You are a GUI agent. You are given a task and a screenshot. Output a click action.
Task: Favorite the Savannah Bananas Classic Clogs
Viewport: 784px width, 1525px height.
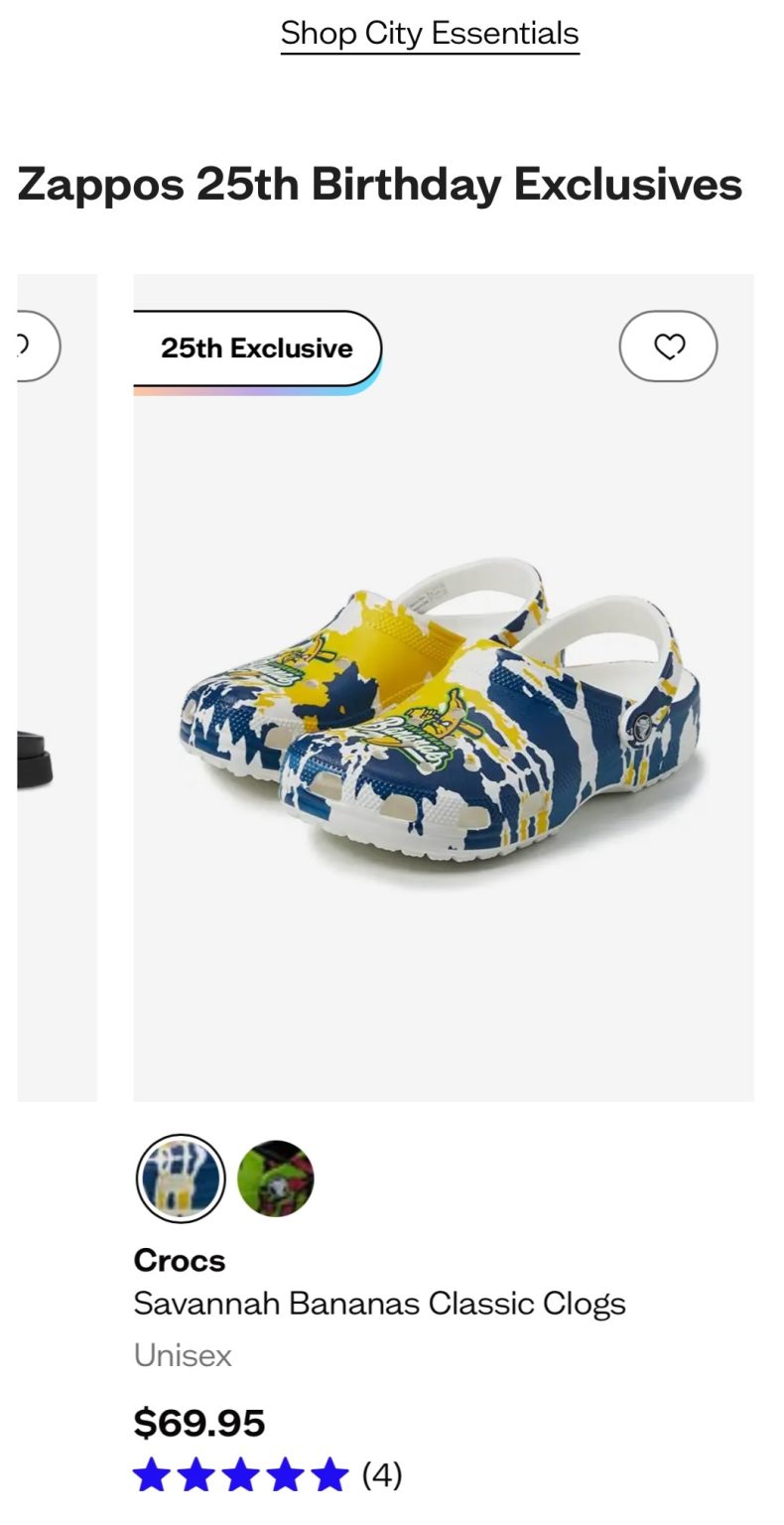pyautogui.click(x=668, y=347)
